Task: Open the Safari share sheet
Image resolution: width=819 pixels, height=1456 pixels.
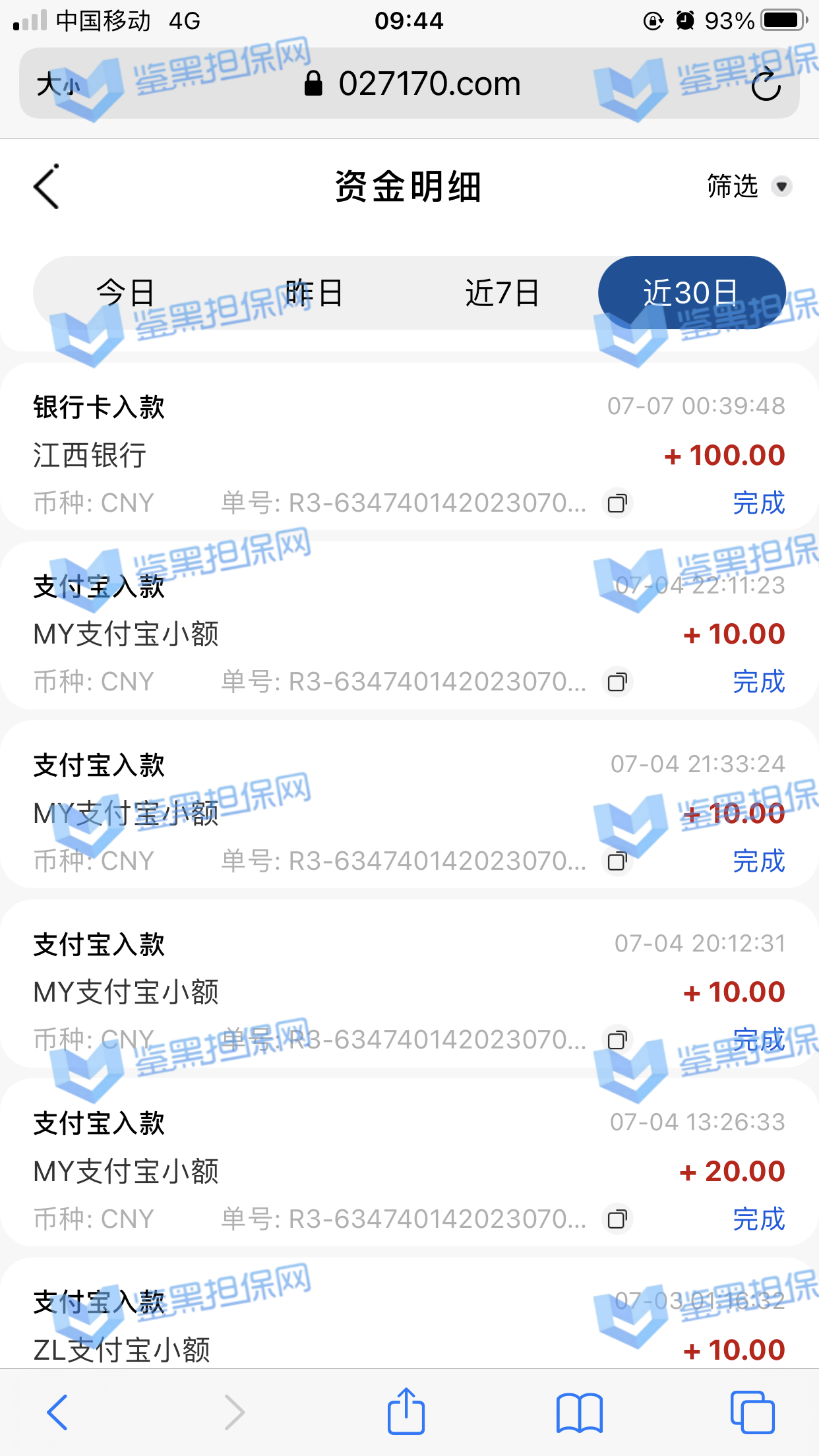Action: [406, 1412]
